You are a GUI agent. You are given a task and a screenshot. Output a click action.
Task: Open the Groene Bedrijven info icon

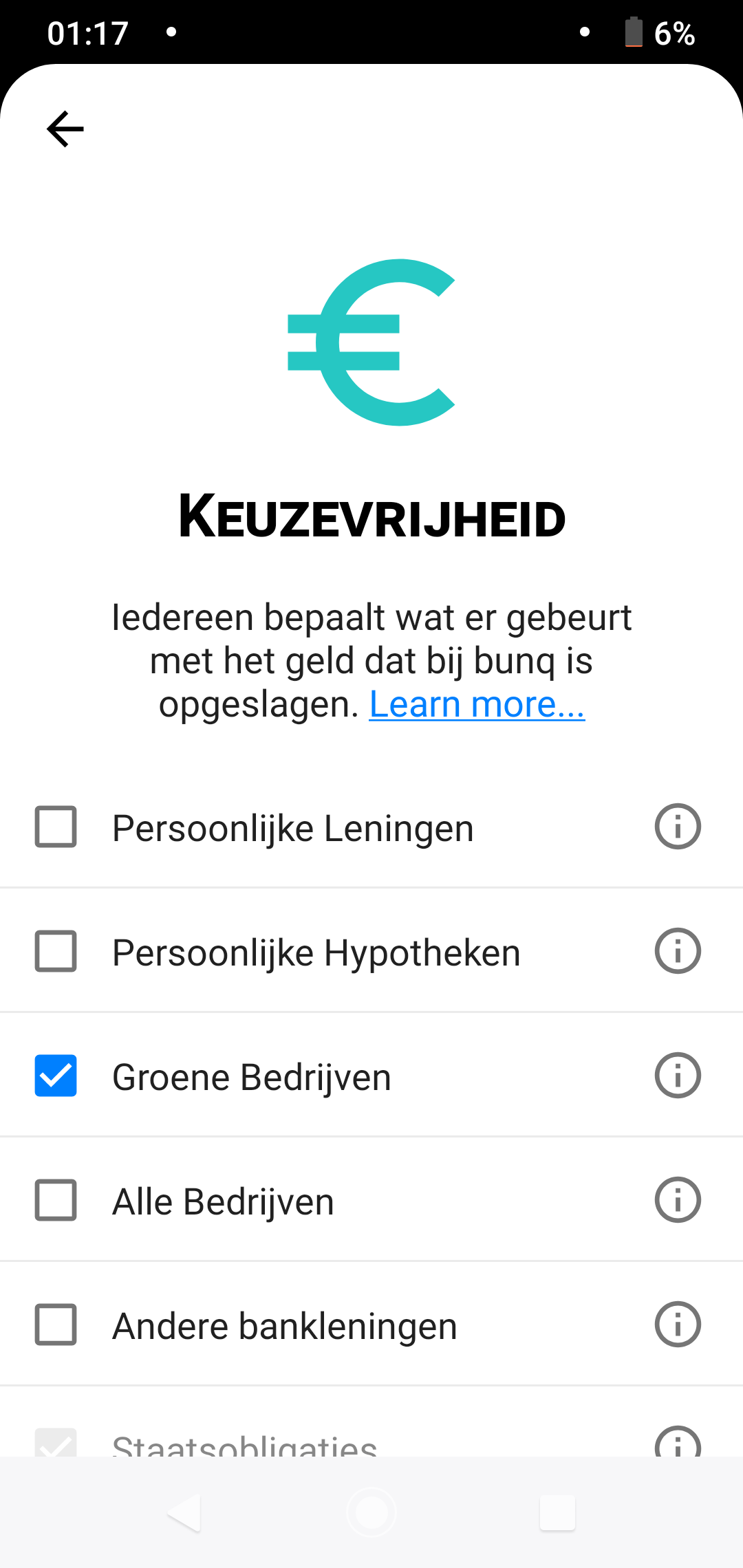point(678,1076)
